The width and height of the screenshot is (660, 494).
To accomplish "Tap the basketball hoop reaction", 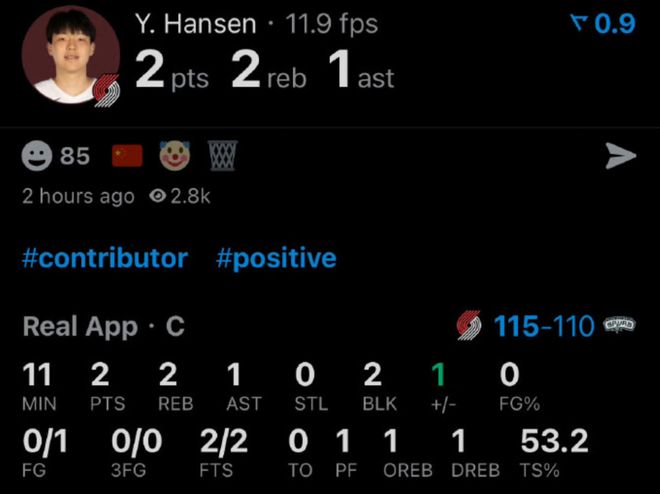I will coord(222,155).
